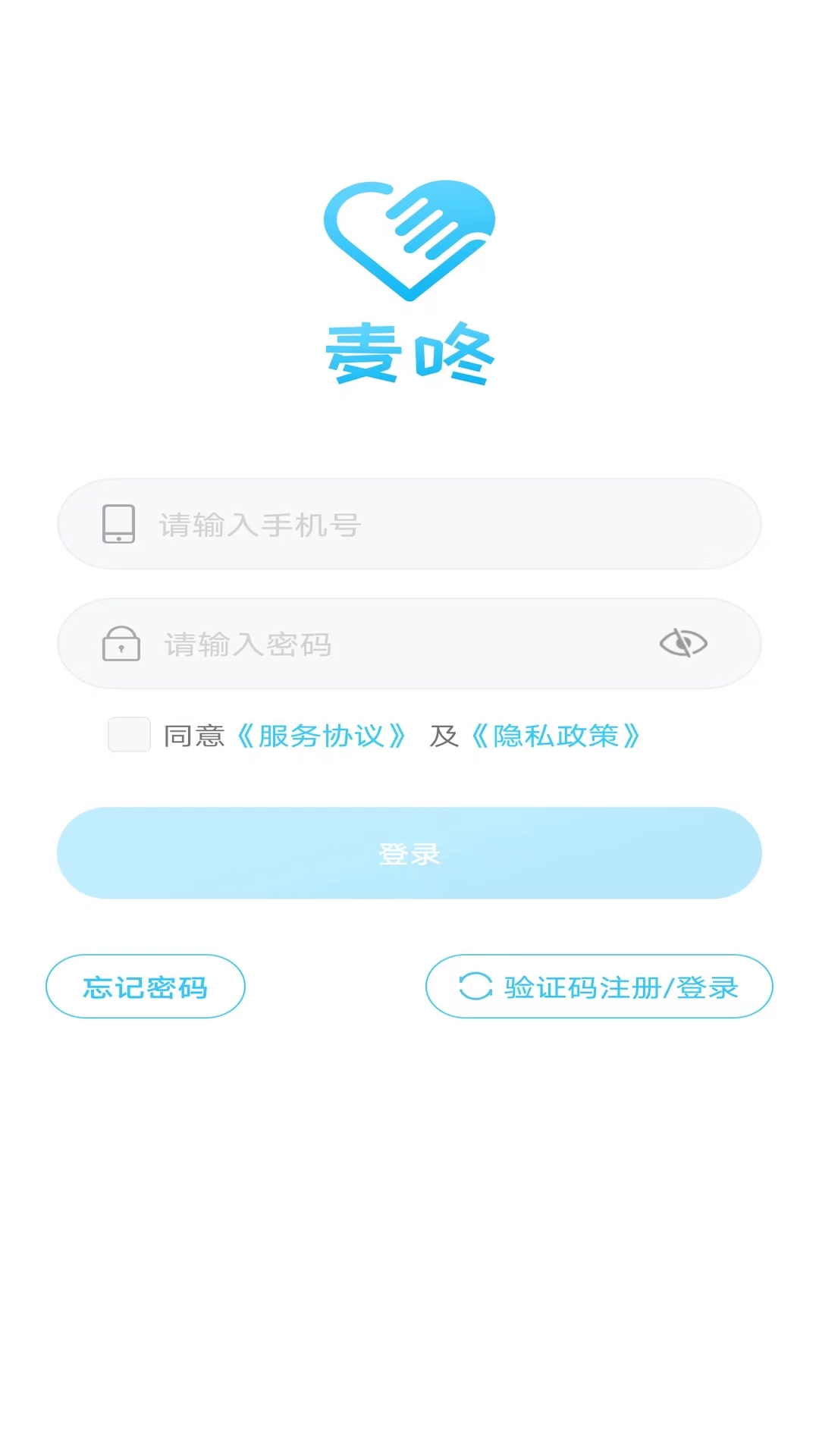The image size is (819, 1456).
Task: Open the 服务协议 link
Action: 322,736
